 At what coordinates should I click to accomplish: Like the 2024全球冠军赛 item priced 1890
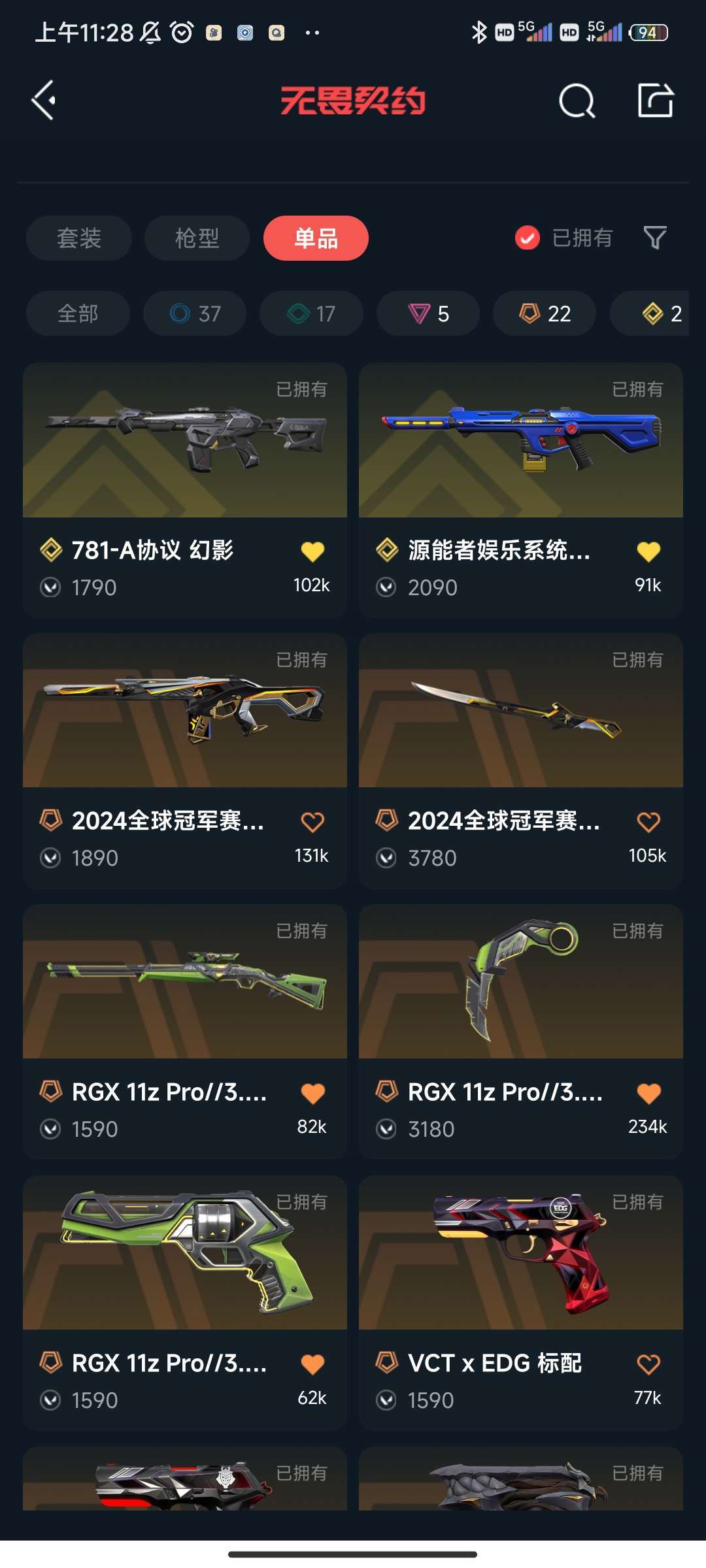tap(312, 823)
